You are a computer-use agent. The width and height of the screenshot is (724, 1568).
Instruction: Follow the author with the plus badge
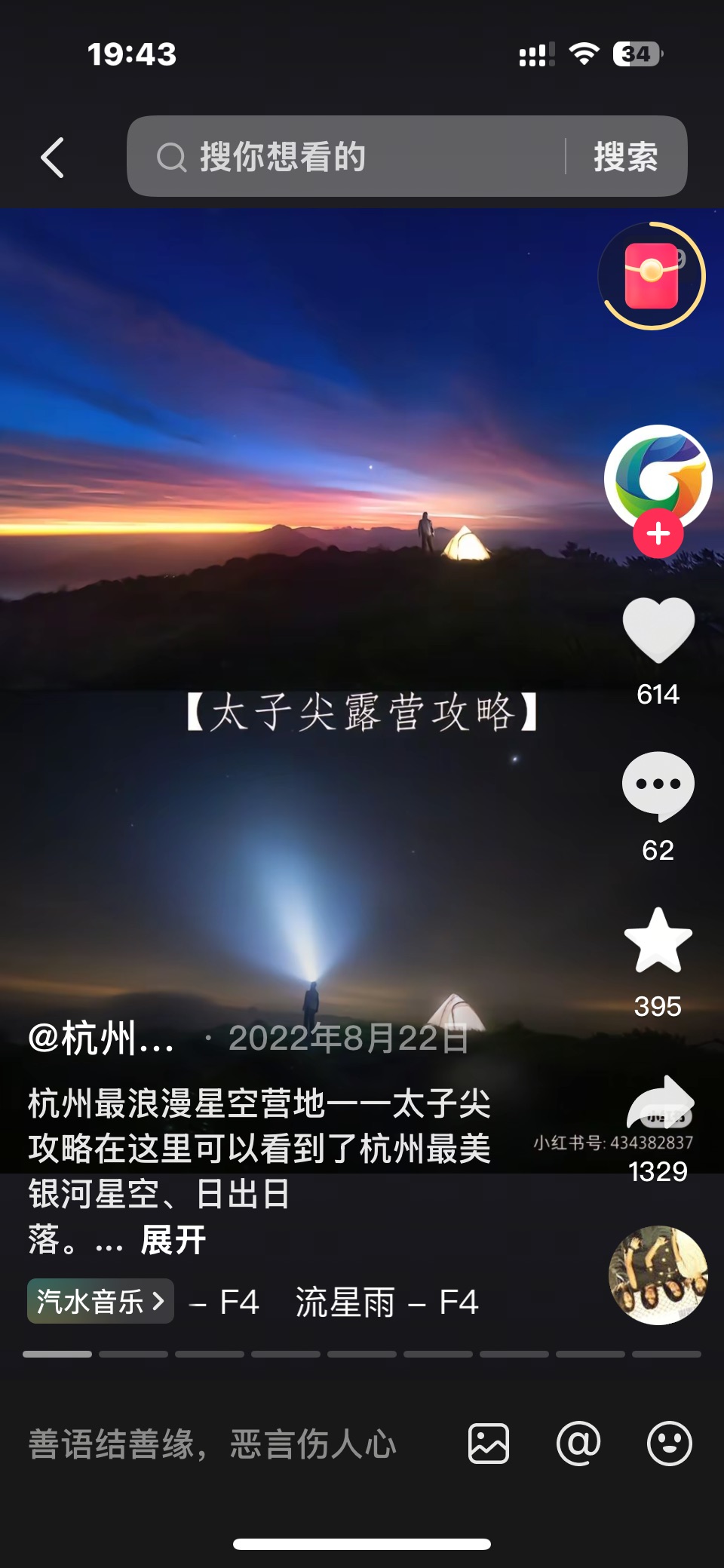tap(658, 534)
